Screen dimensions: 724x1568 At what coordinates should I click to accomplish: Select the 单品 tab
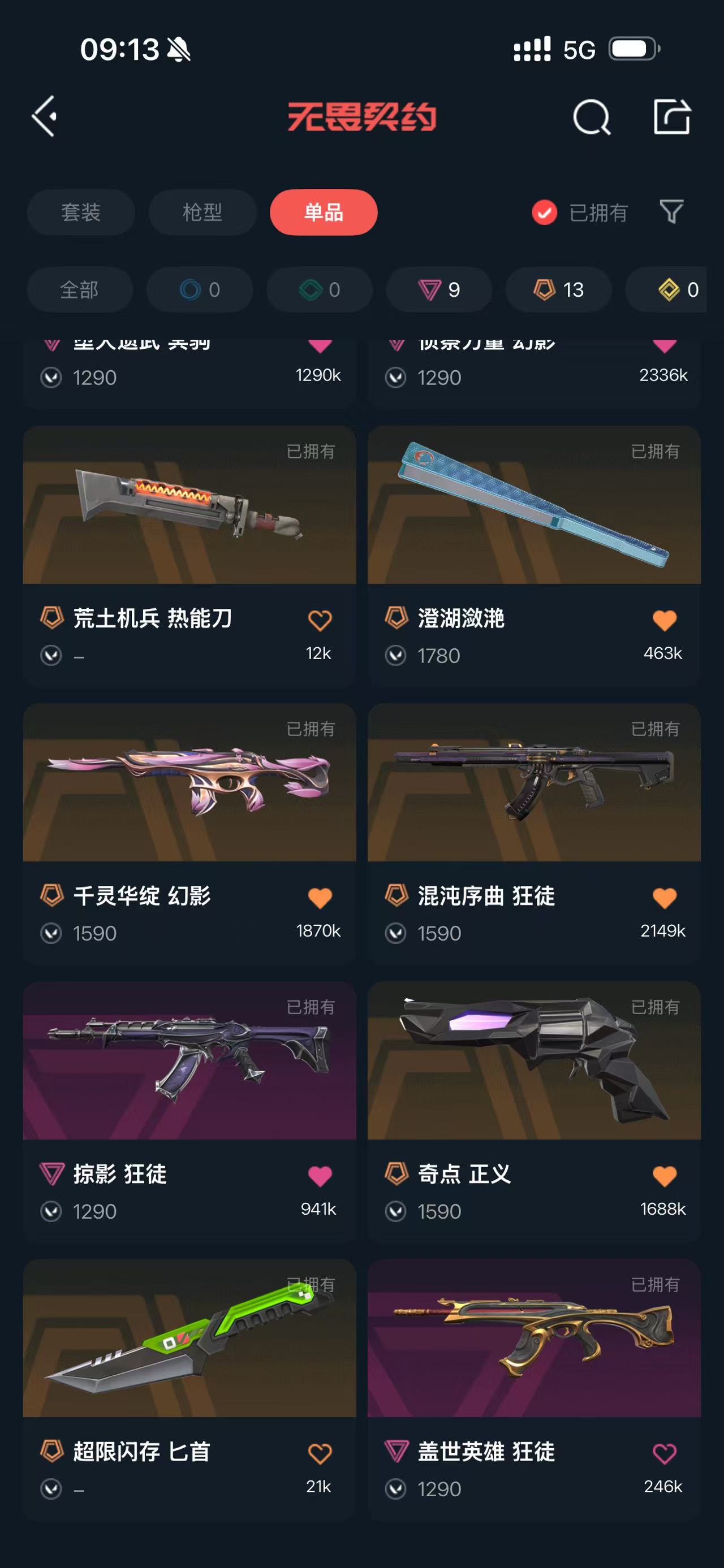[x=324, y=213]
